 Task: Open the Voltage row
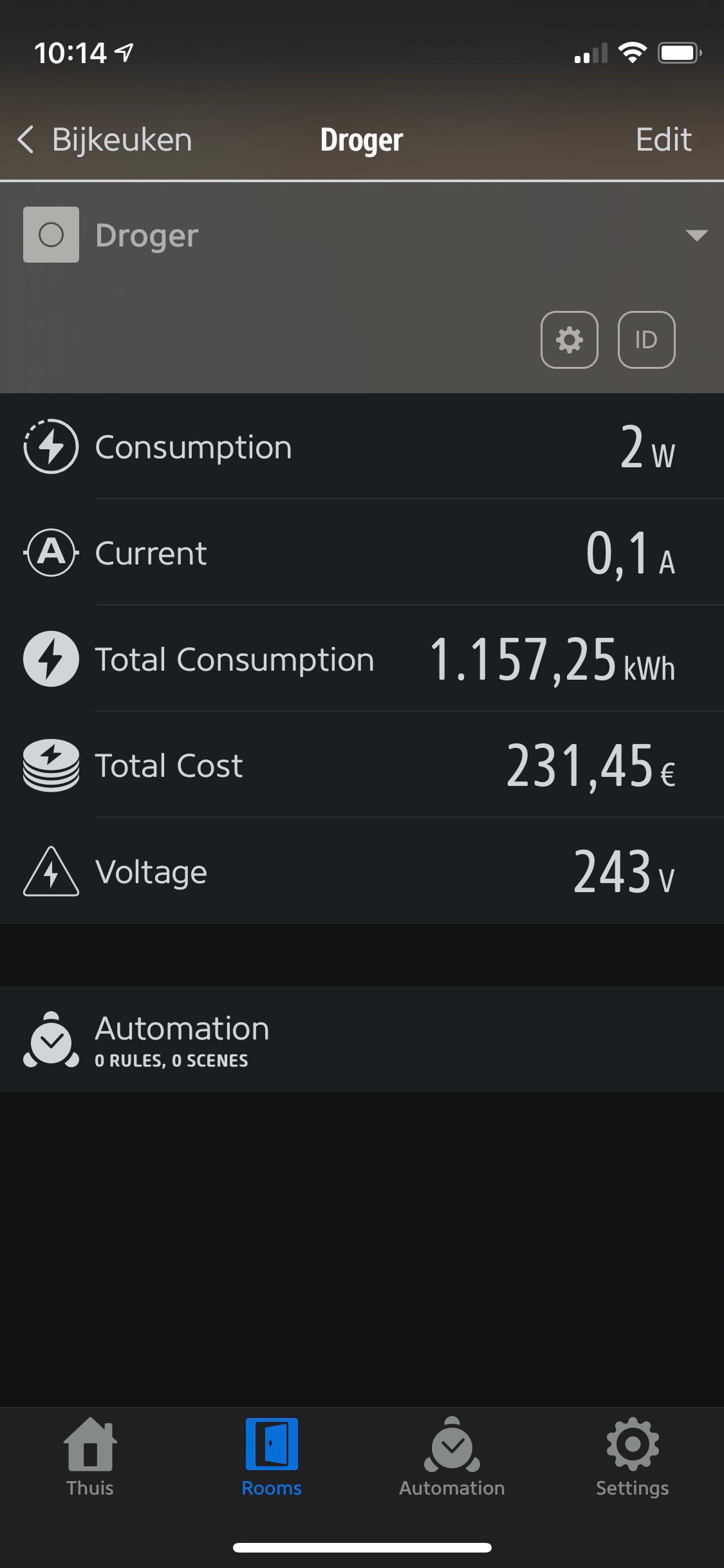362,872
